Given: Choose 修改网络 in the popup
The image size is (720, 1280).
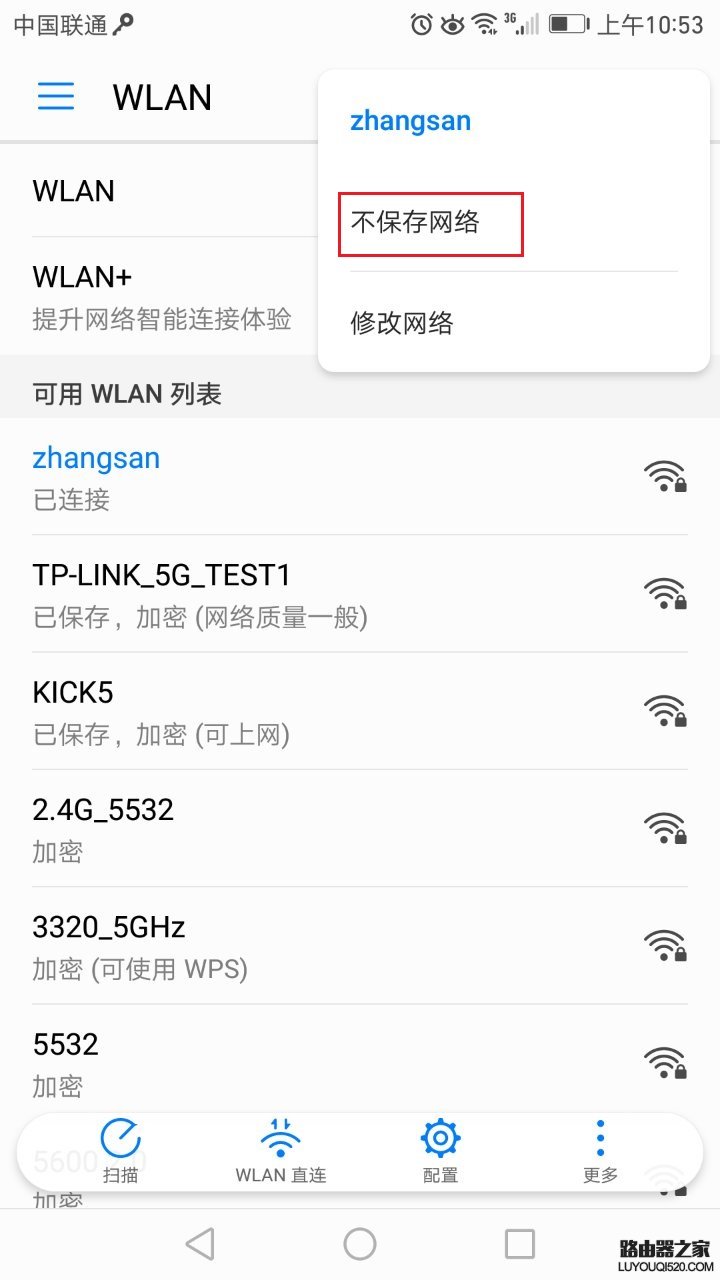Looking at the screenshot, I should [402, 323].
